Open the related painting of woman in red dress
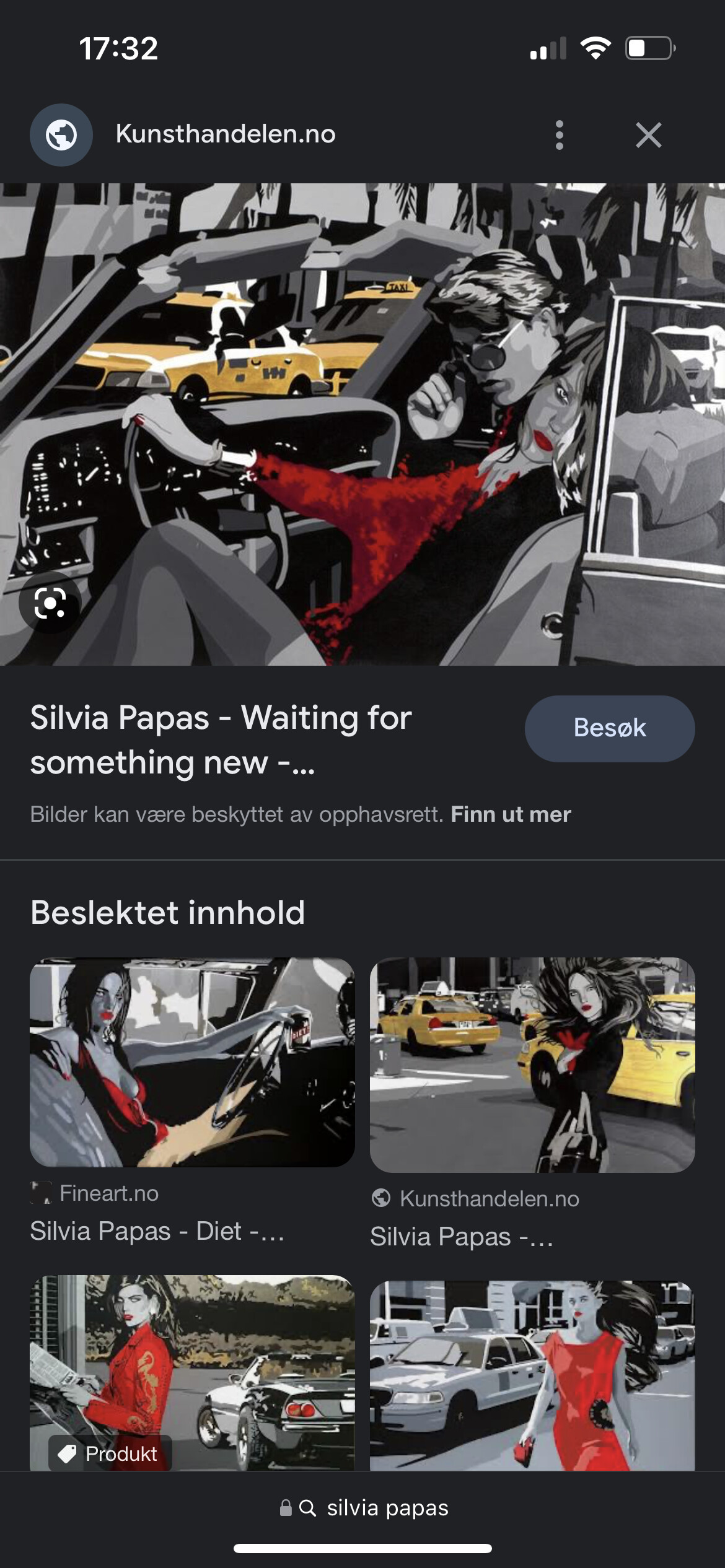Screen dimensions: 725x1568 [x=532, y=1375]
